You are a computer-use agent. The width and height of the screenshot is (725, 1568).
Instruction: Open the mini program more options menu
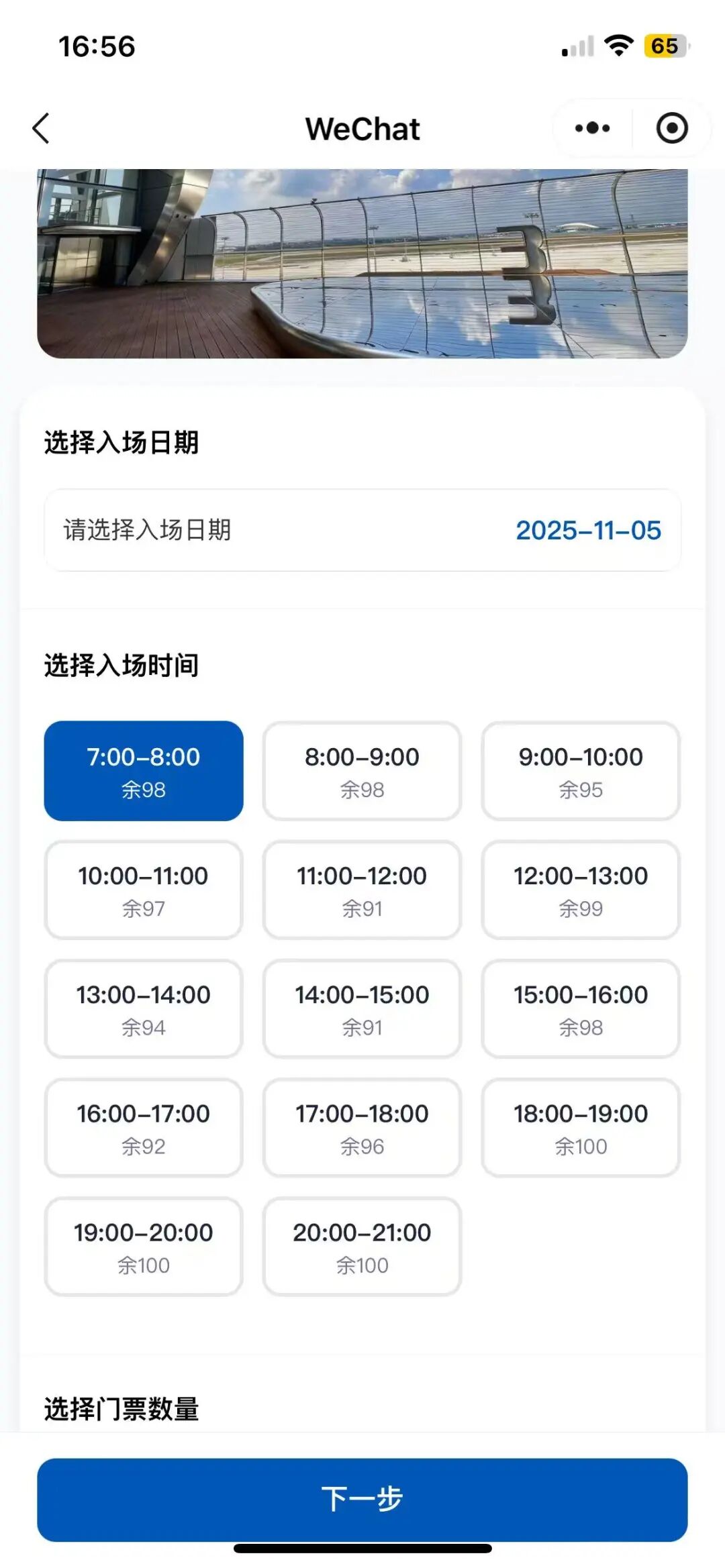click(x=592, y=128)
